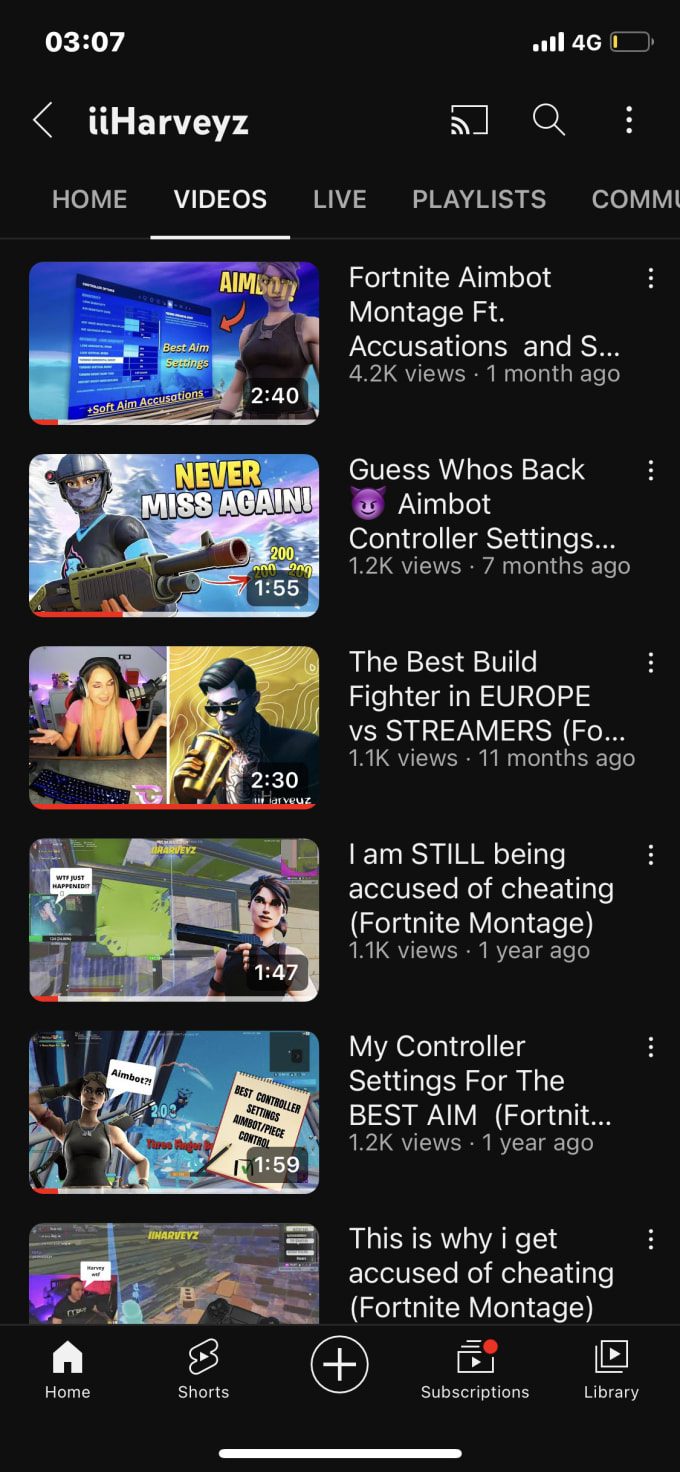Image resolution: width=680 pixels, height=1472 pixels.
Task: Open My Controller Settings For BEST AIM
Action: click(x=174, y=1111)
